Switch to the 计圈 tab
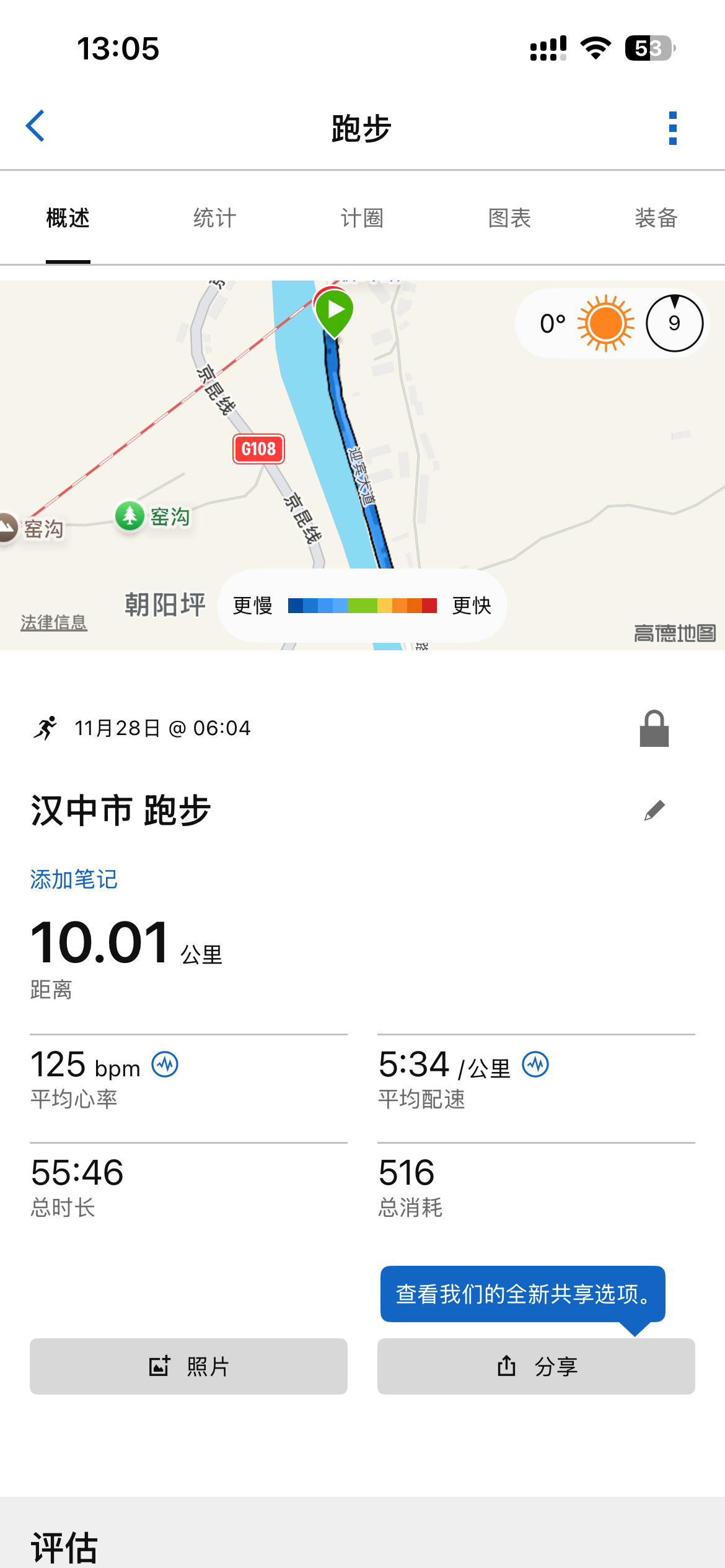The image size is (725, 1568). [362, 218]
